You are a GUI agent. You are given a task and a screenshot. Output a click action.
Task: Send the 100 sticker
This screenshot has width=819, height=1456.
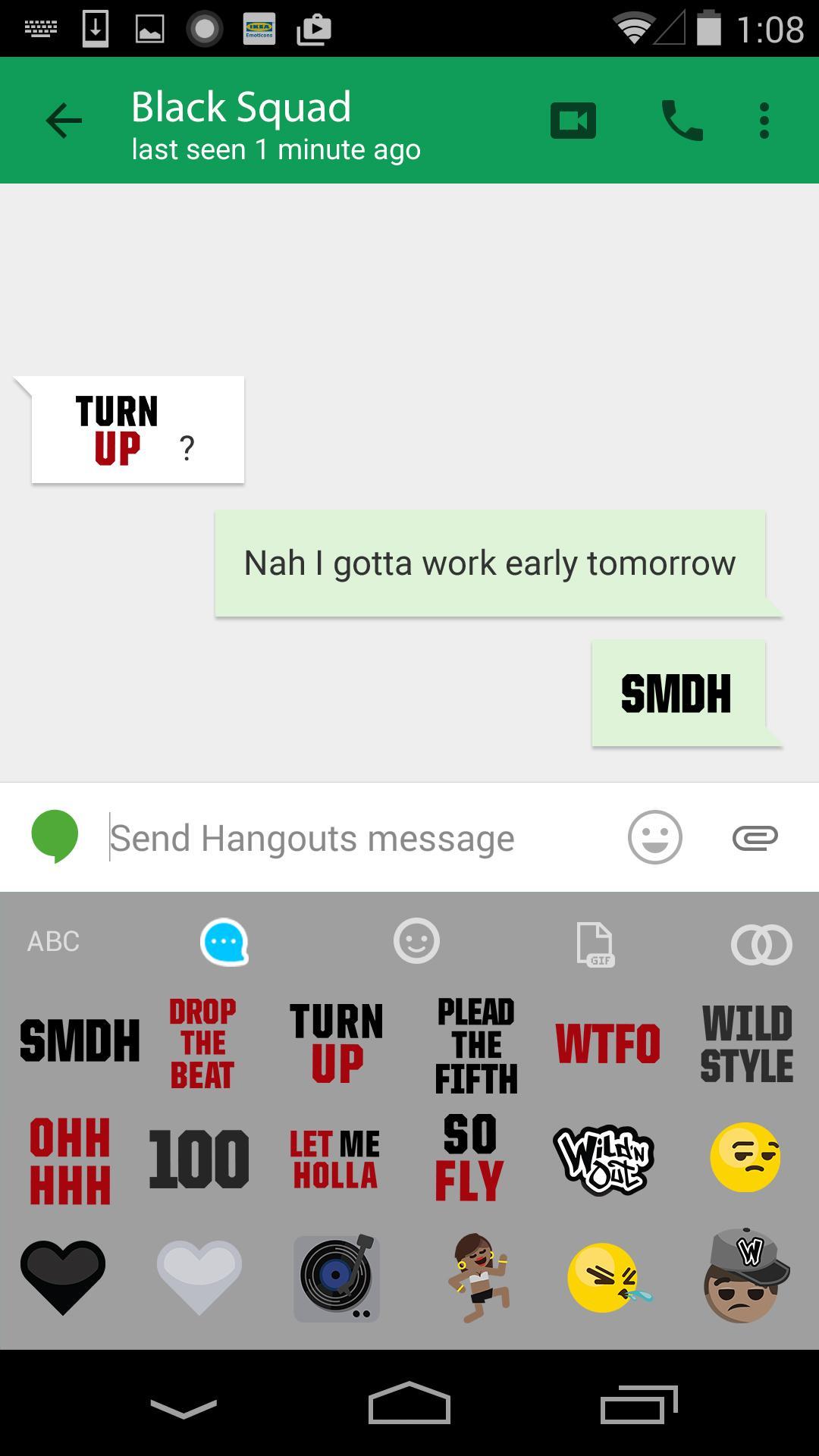(199, 1159)
